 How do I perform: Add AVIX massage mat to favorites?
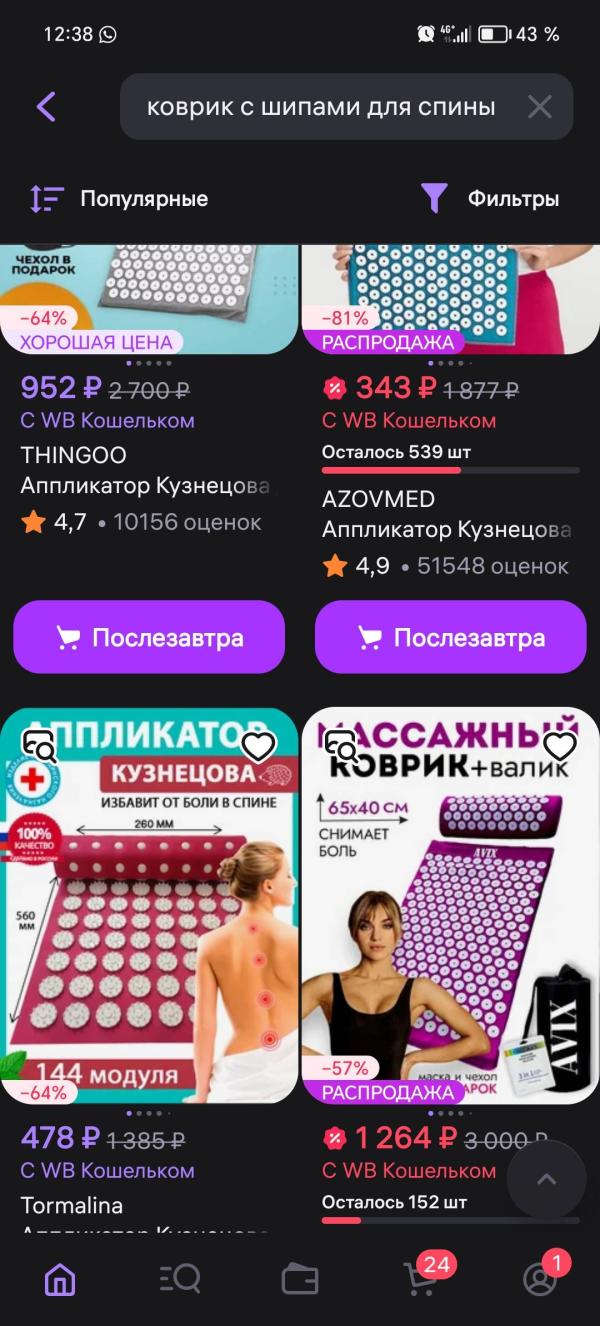pos(559,746)
